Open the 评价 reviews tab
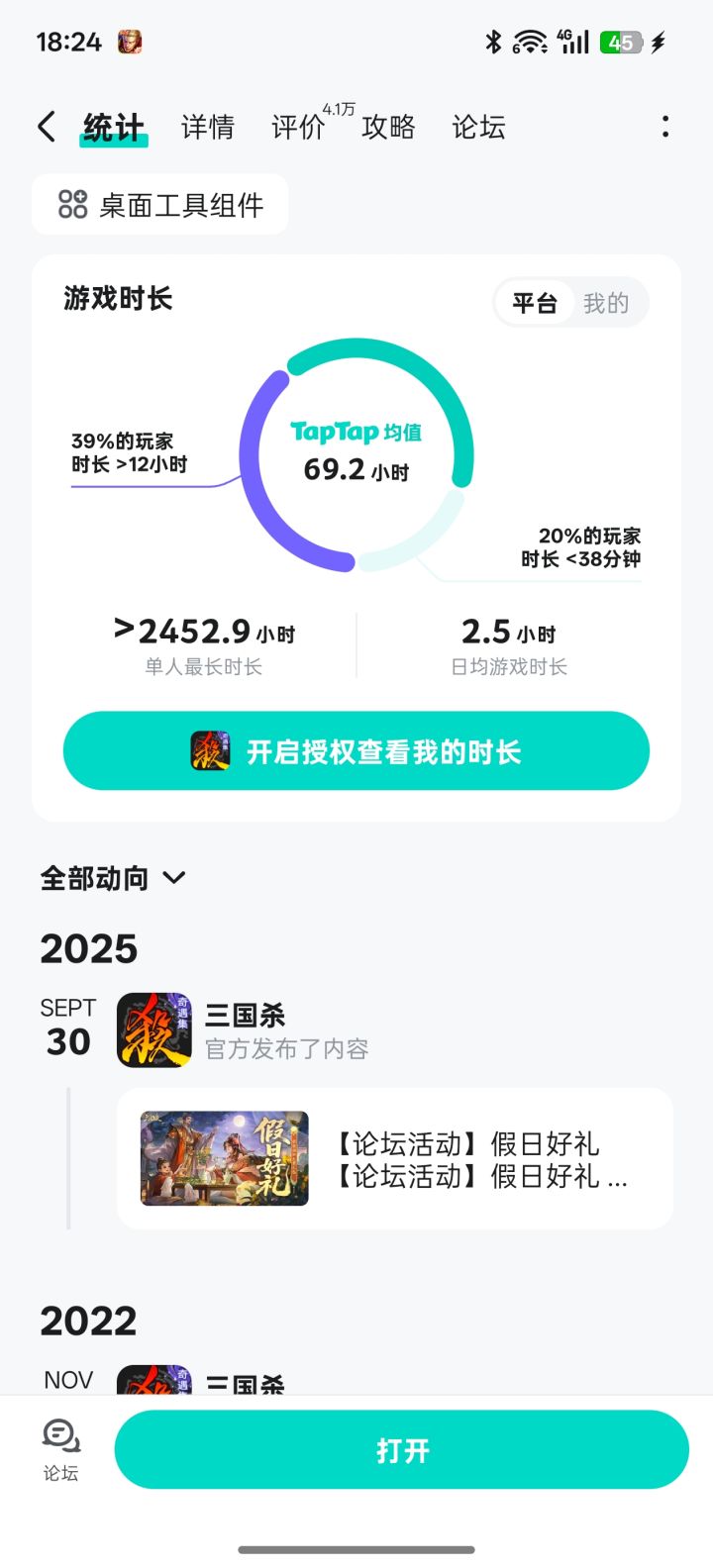This screenshot has height=1568, width=713. click(298, 127)
